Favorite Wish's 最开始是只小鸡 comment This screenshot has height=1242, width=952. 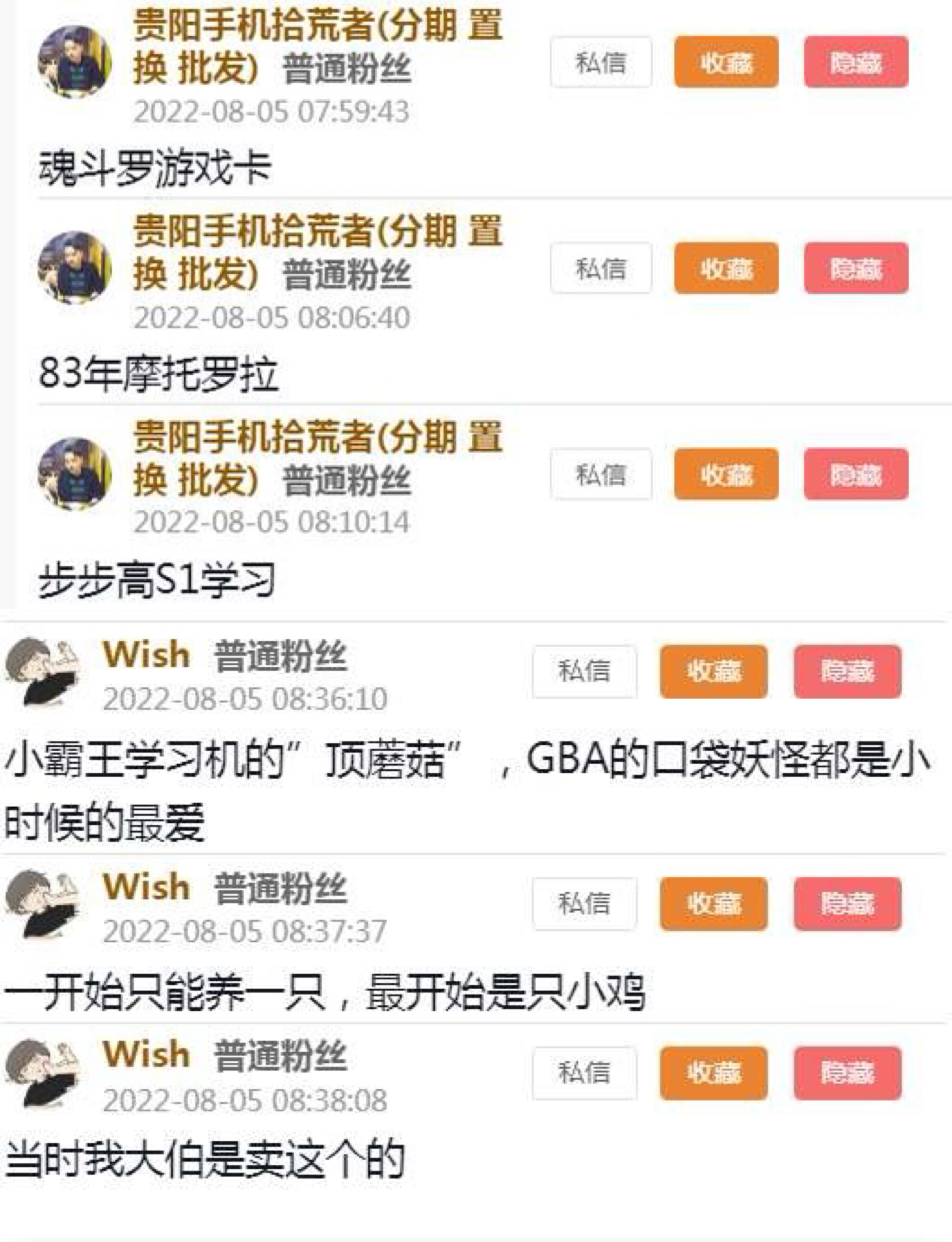[x=713, y=903]
